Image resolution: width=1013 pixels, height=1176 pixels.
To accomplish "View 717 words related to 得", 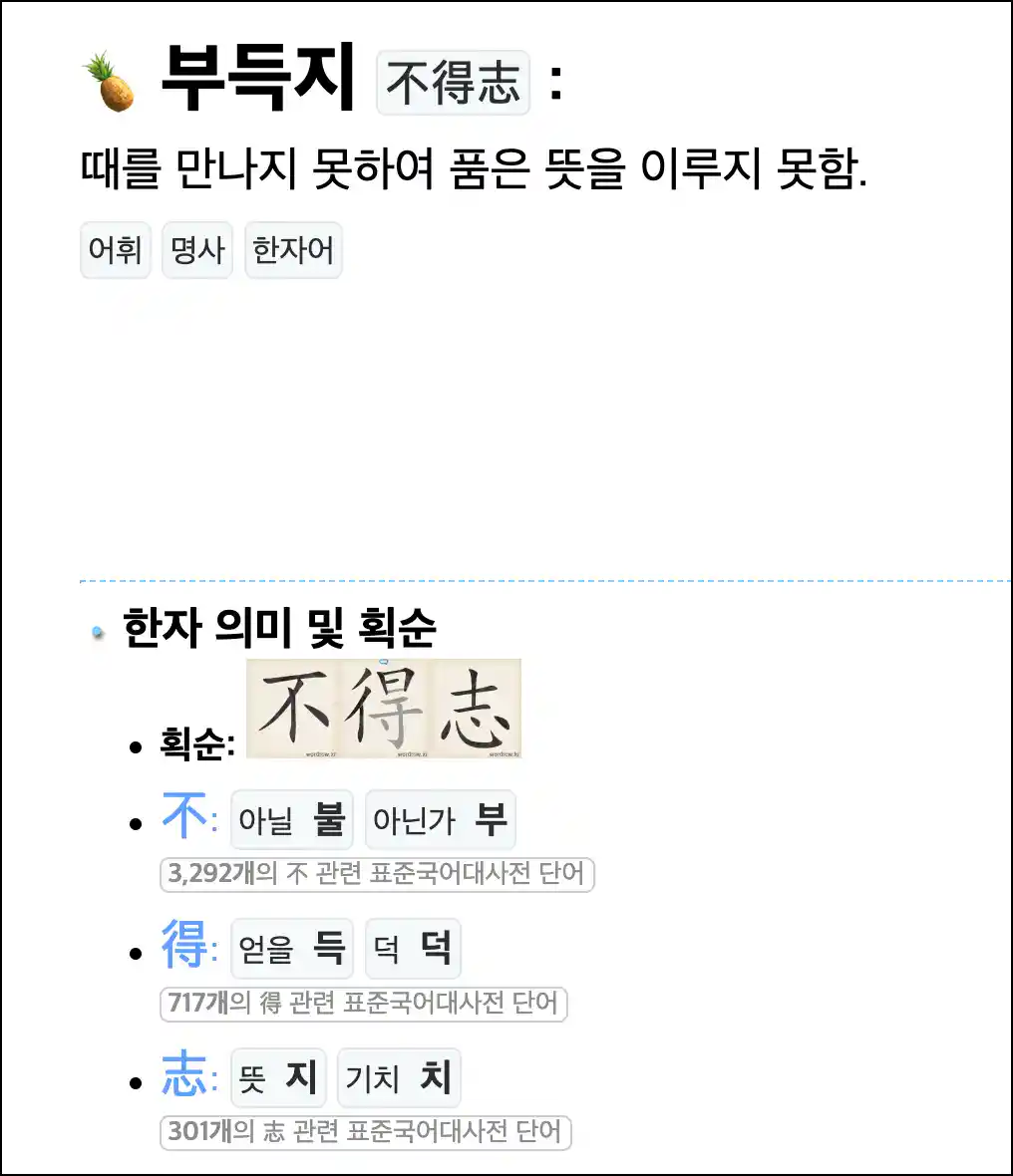I will 363,1003.
